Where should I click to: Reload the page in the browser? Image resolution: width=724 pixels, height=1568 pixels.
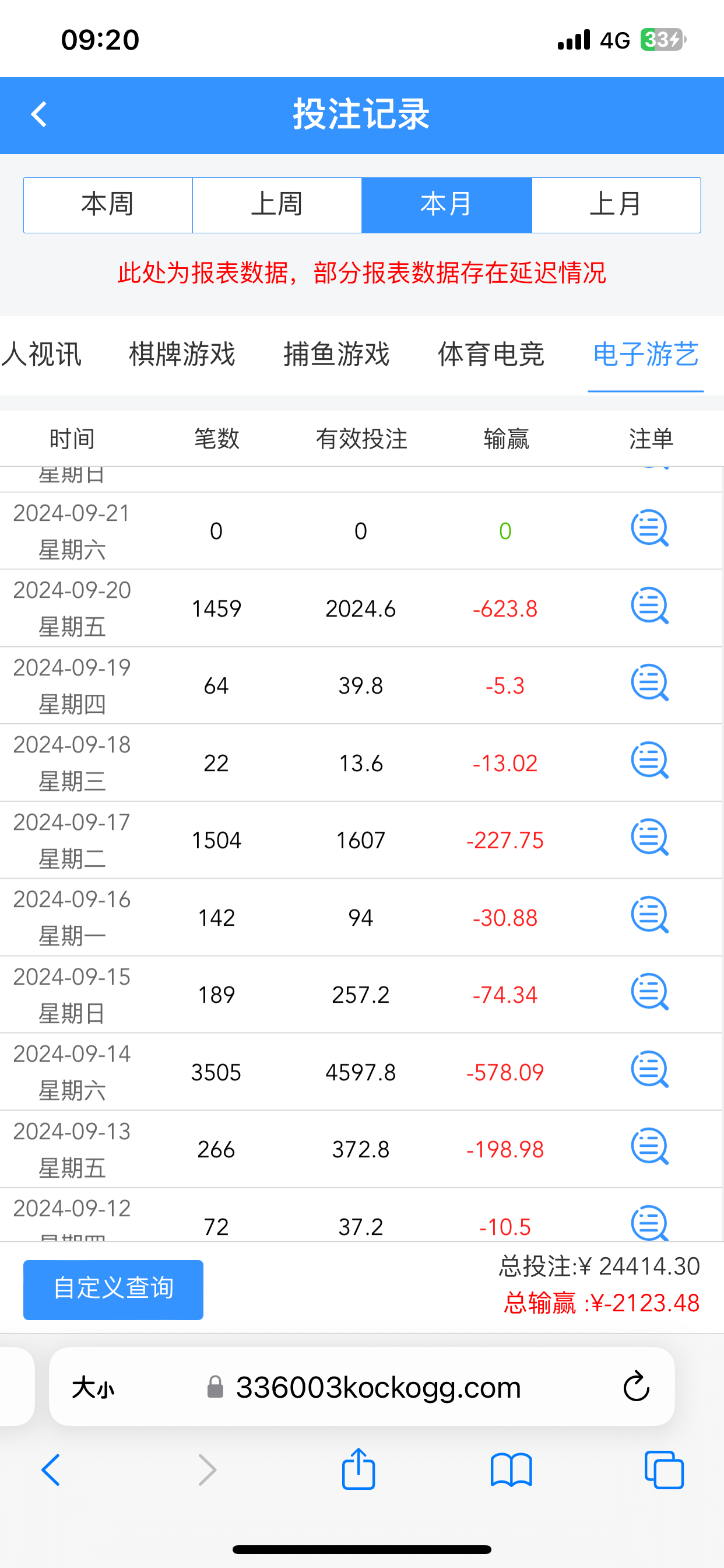pos(637,1387)
